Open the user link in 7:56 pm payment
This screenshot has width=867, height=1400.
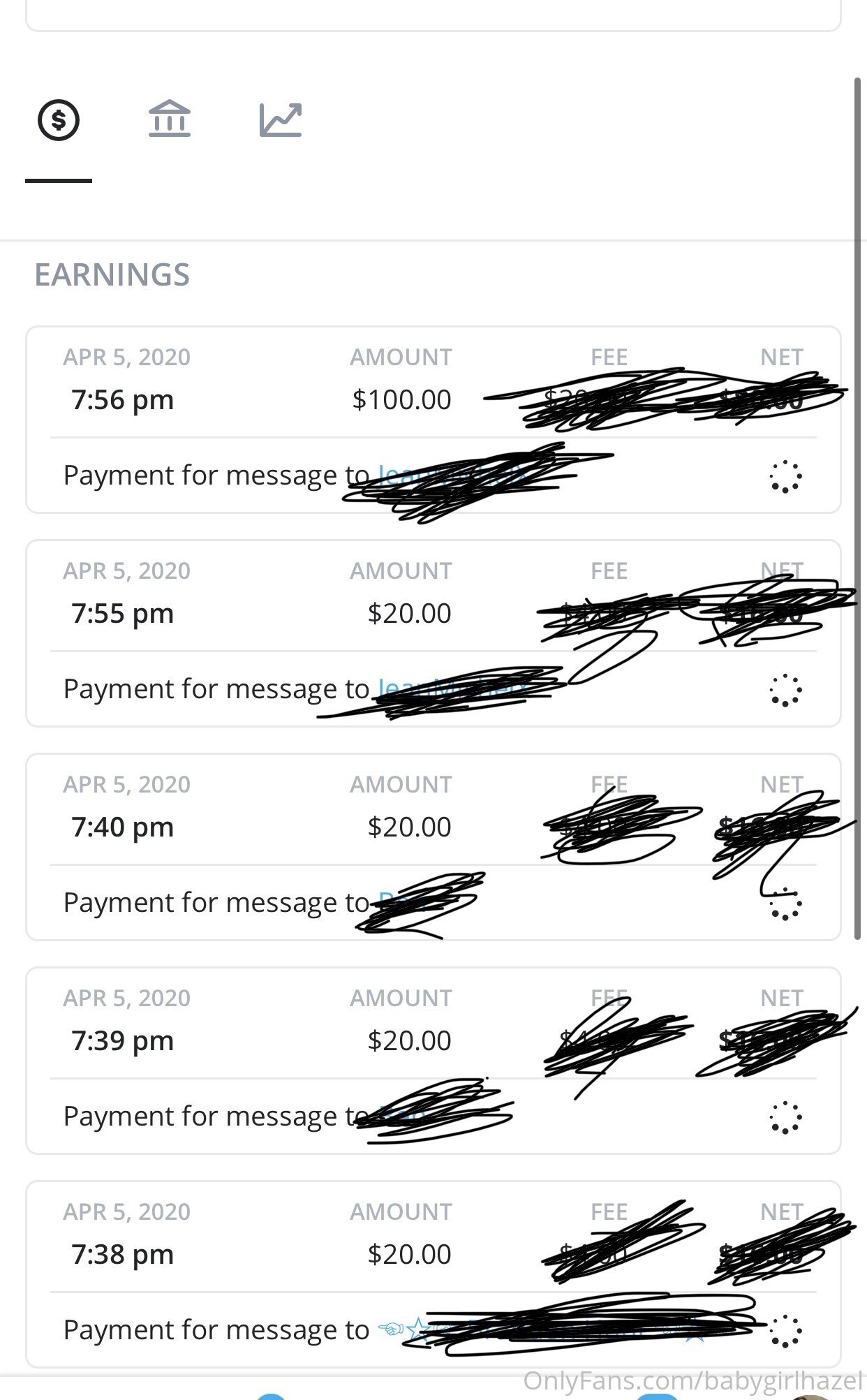(452, 476)
